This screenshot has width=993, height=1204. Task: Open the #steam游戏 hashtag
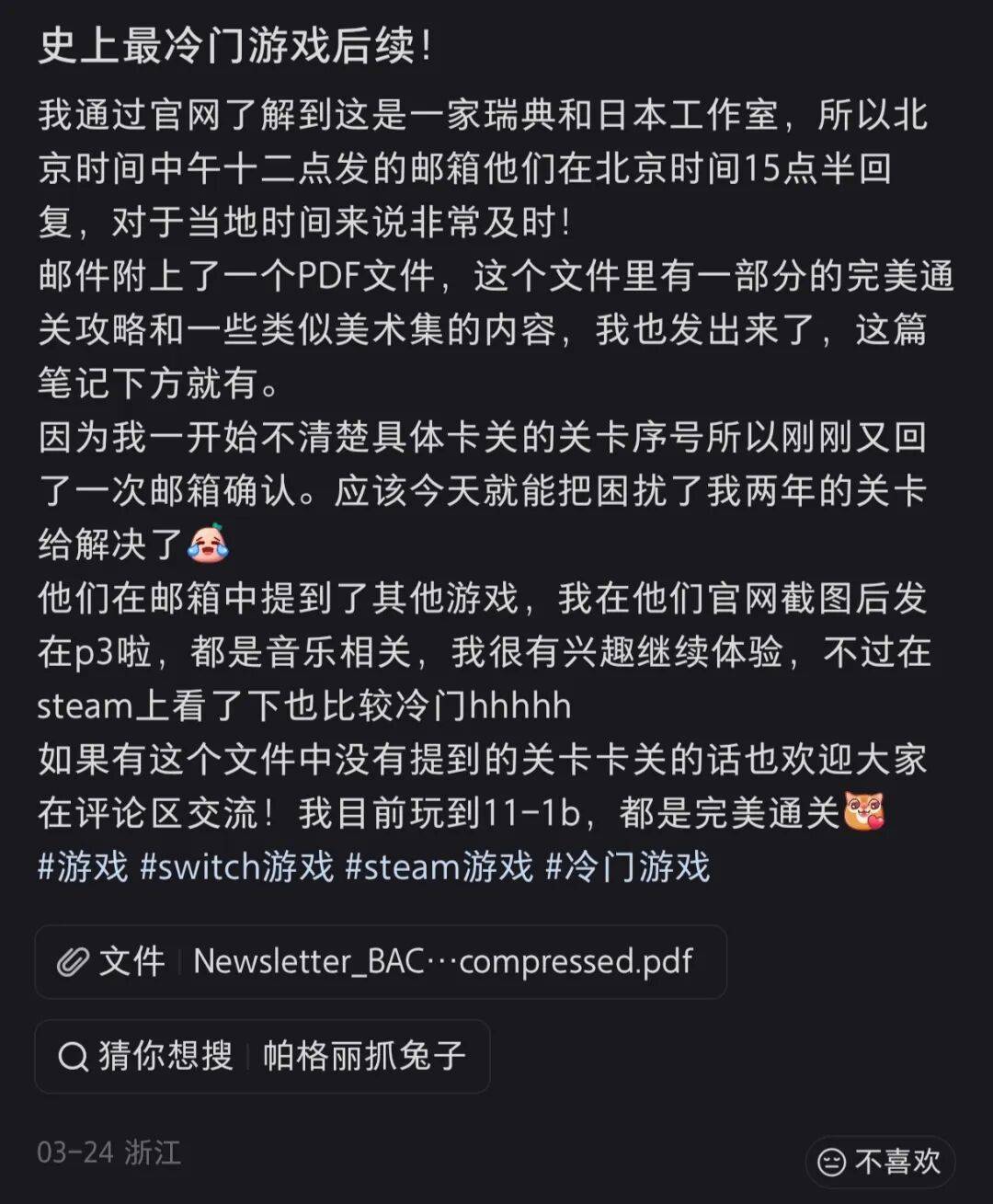(x=439, y=866)
